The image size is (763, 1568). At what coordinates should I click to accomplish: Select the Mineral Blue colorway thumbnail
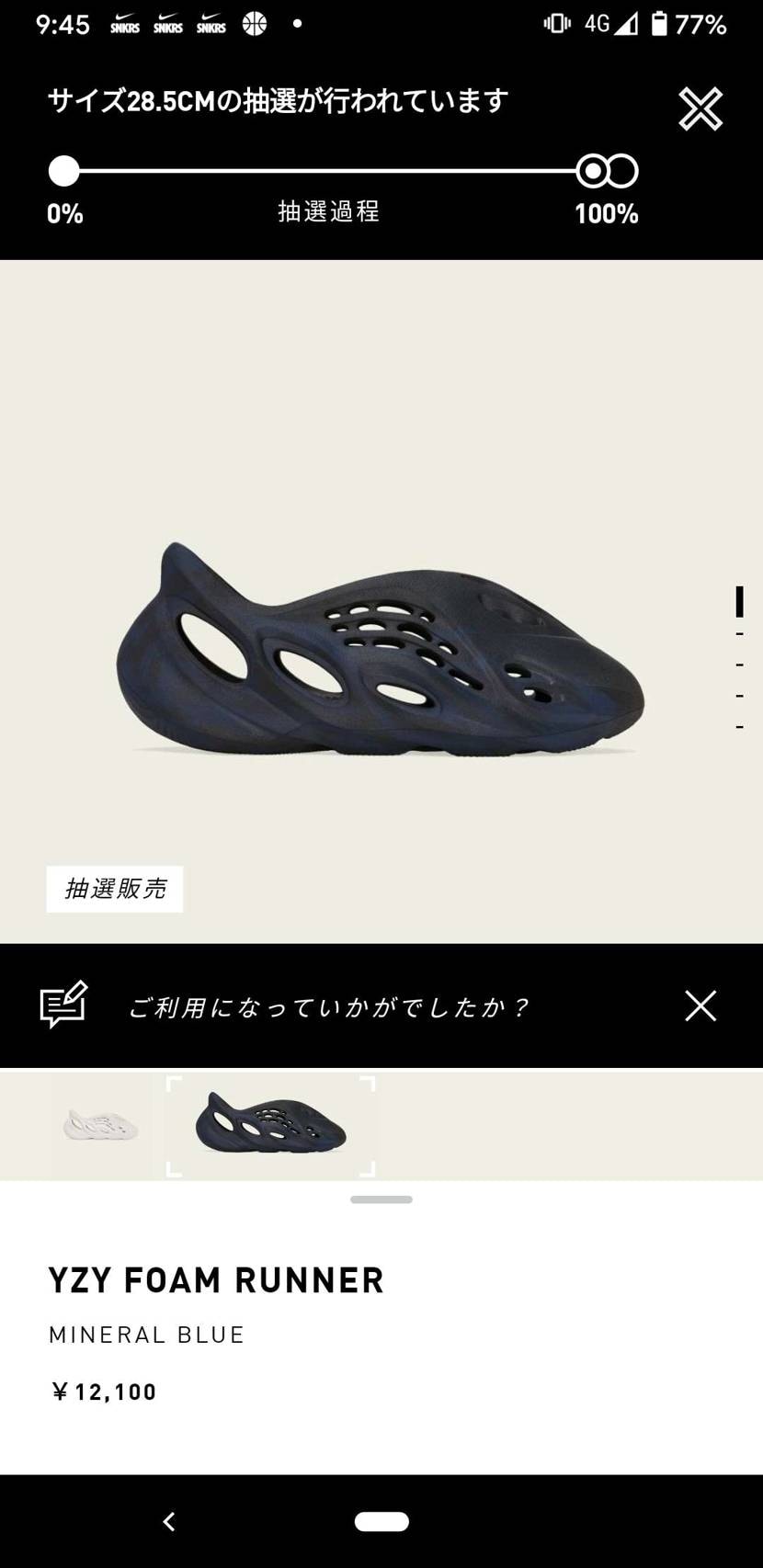pos(268,1124)
